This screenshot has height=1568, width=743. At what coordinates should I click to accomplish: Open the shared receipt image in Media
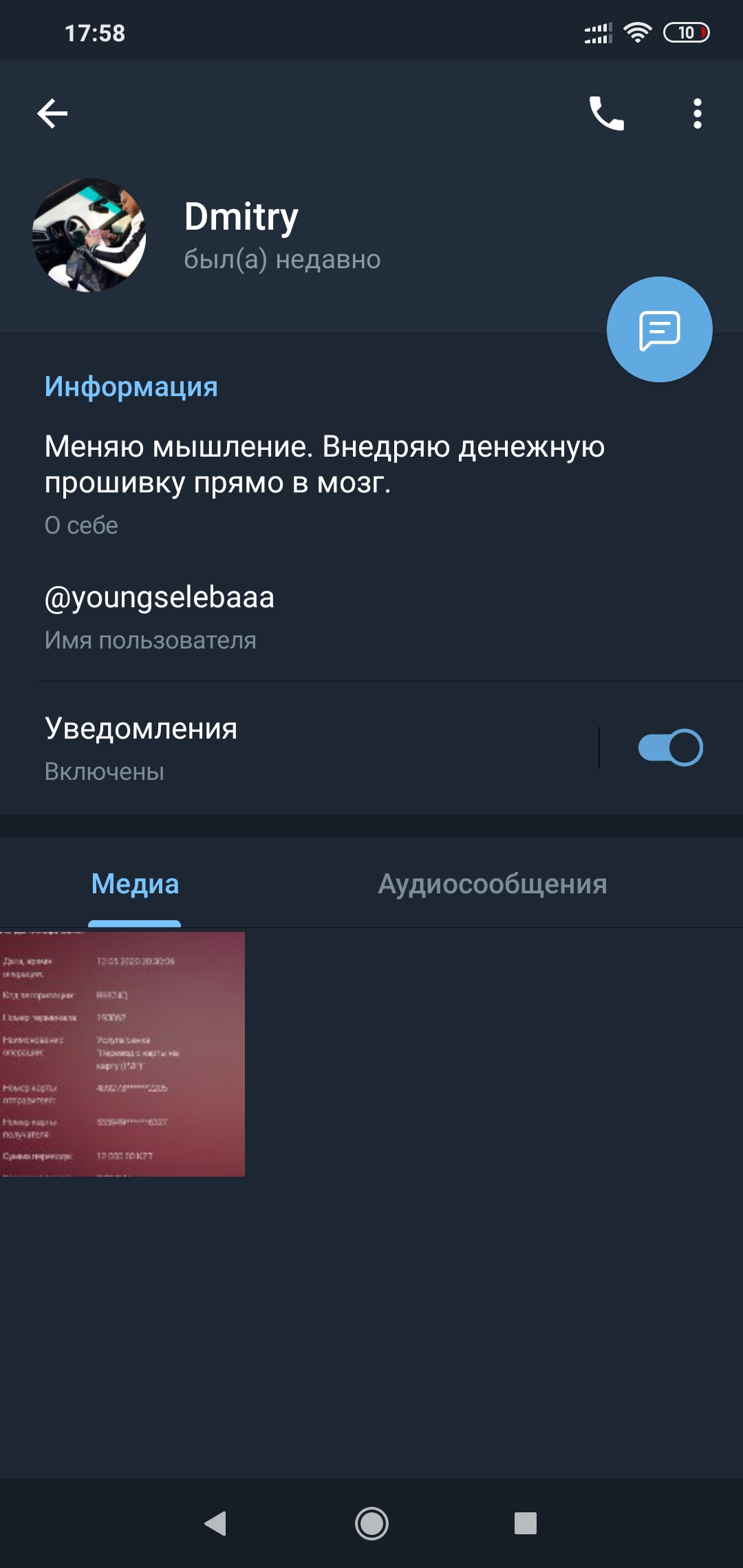(122, 1054)
